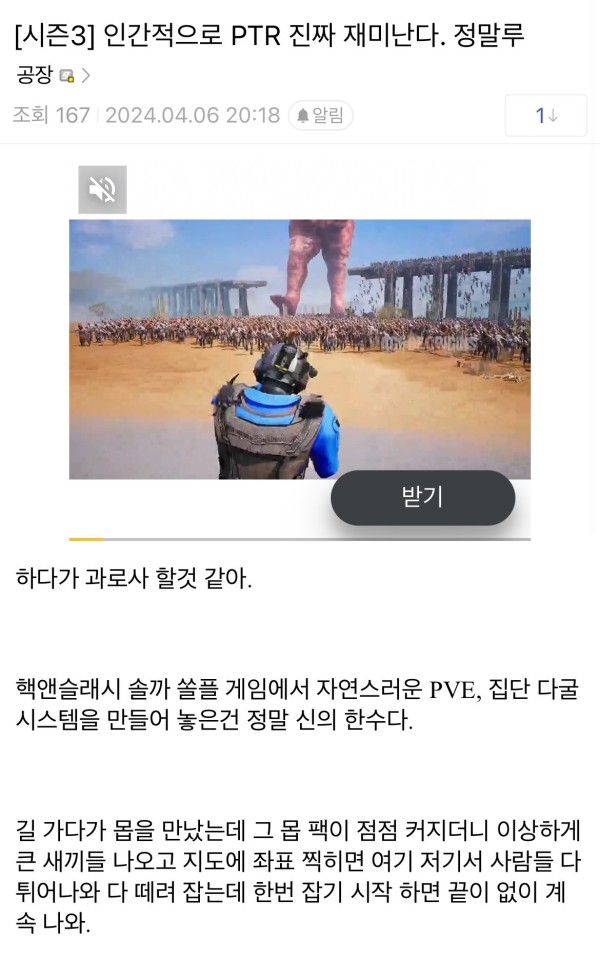The image size is (600, 979).
Task: Seek along the video progress bar
Action: pos(299,539)
